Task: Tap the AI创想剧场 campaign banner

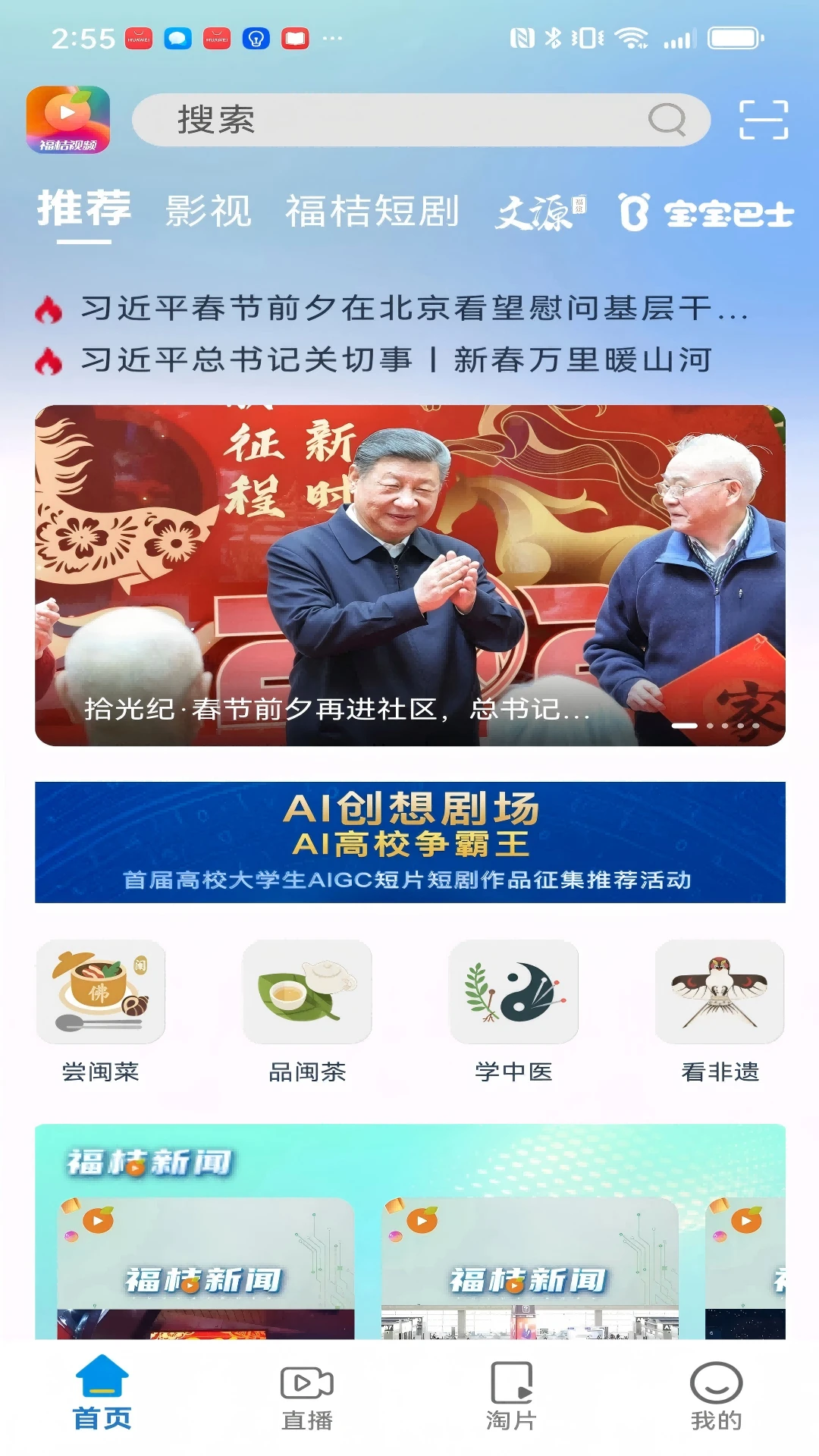Action: point(409,843)
